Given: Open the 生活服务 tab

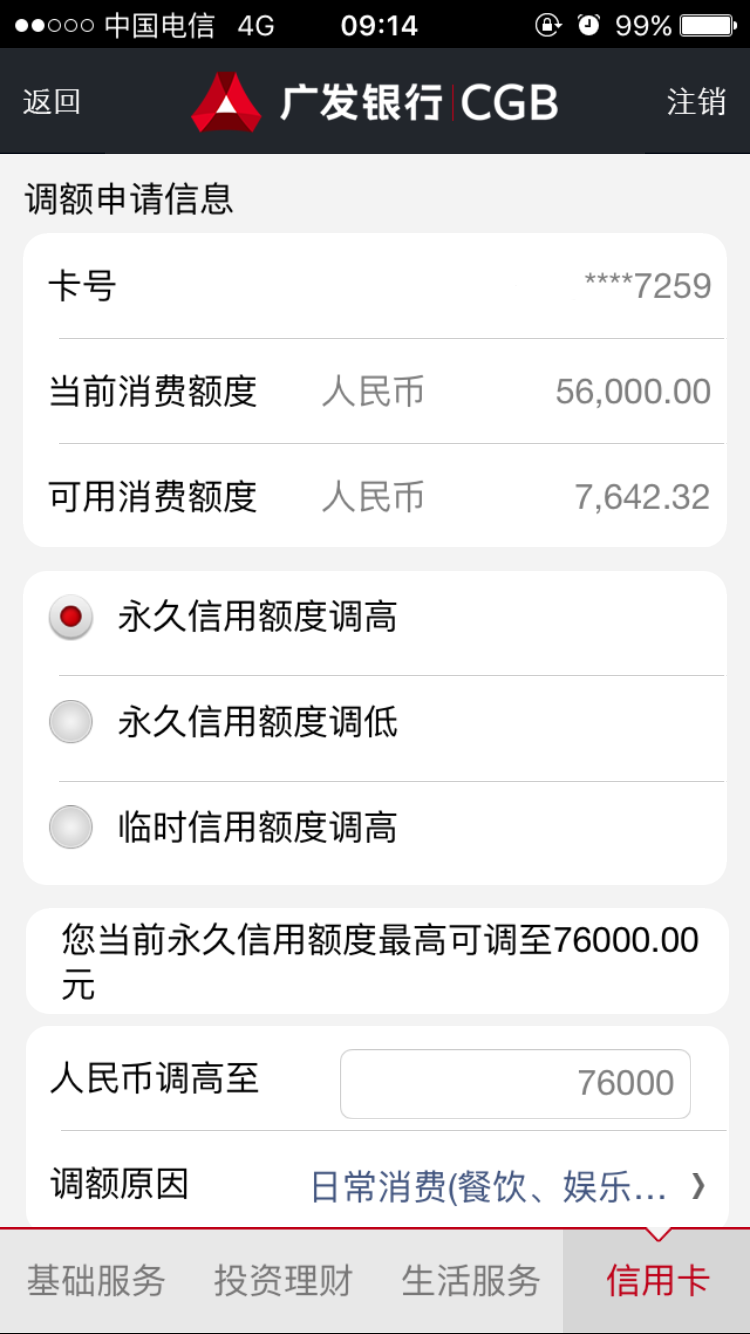Looking at the screenshot, I should (471, 1281).
